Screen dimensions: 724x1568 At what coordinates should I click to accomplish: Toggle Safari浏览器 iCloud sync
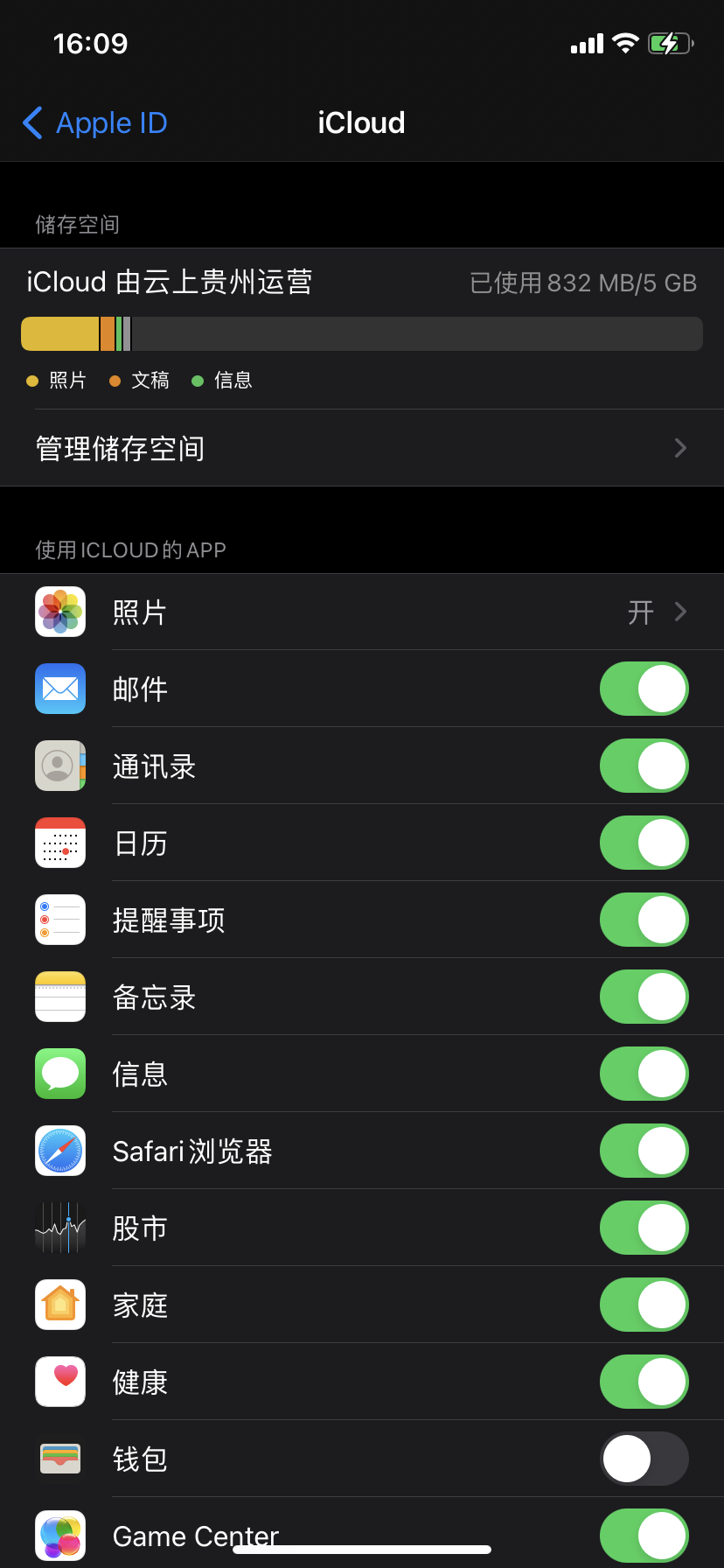[644, 1151]
